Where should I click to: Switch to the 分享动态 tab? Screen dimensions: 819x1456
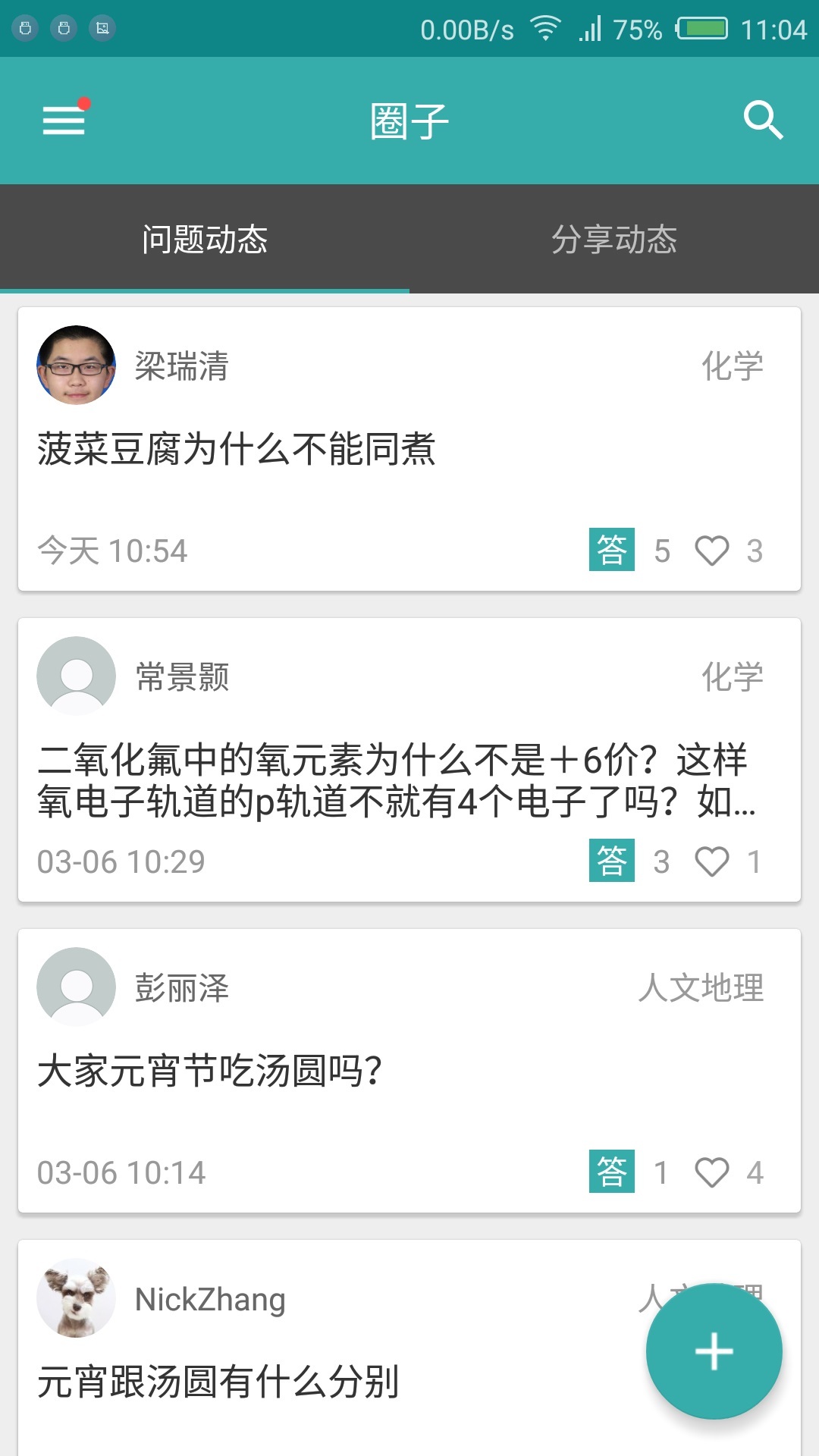[614, 238]
